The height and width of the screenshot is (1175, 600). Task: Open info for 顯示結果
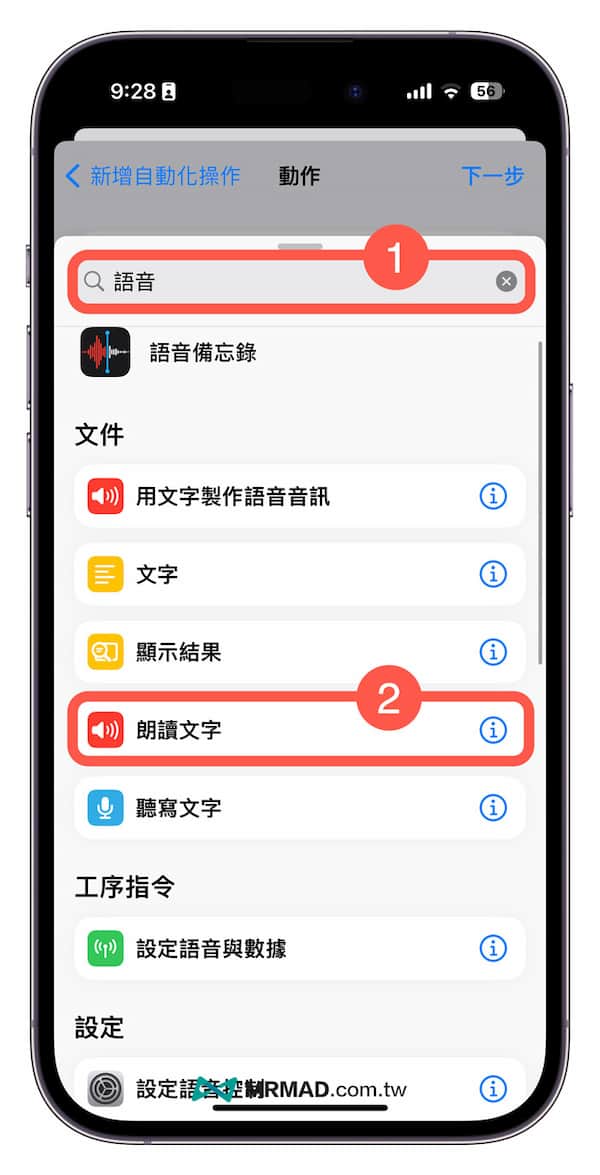(492, 652)
